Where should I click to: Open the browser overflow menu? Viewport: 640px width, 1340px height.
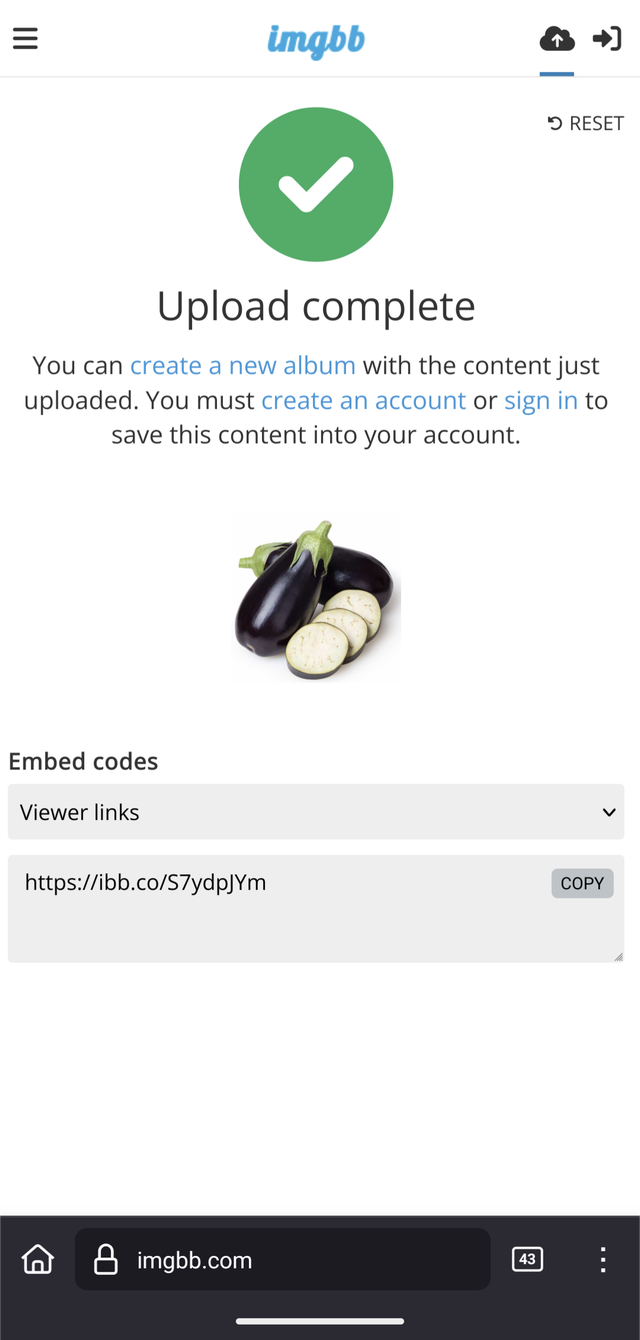[x=603, y=1259]
